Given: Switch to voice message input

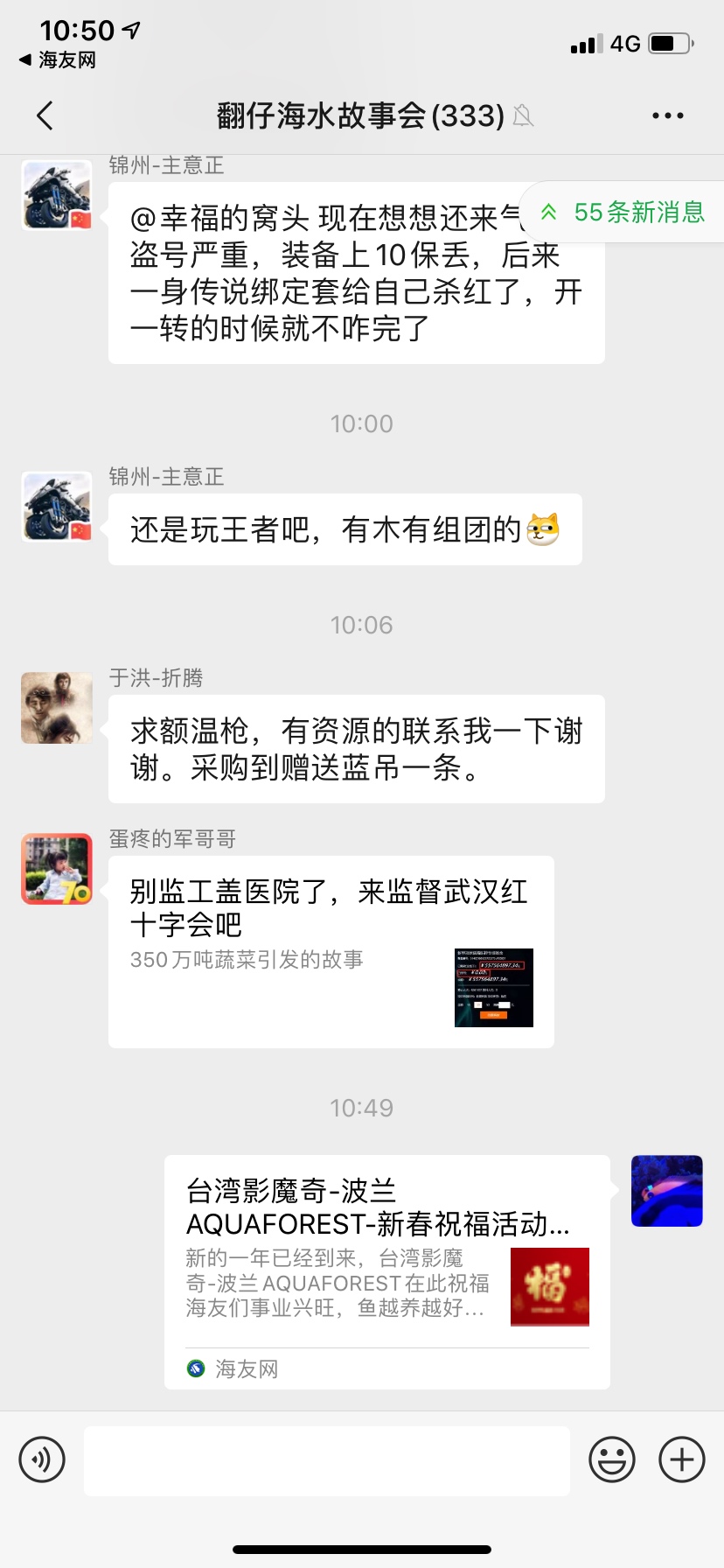Looking at the screenshot, I should coord(42,1459).
